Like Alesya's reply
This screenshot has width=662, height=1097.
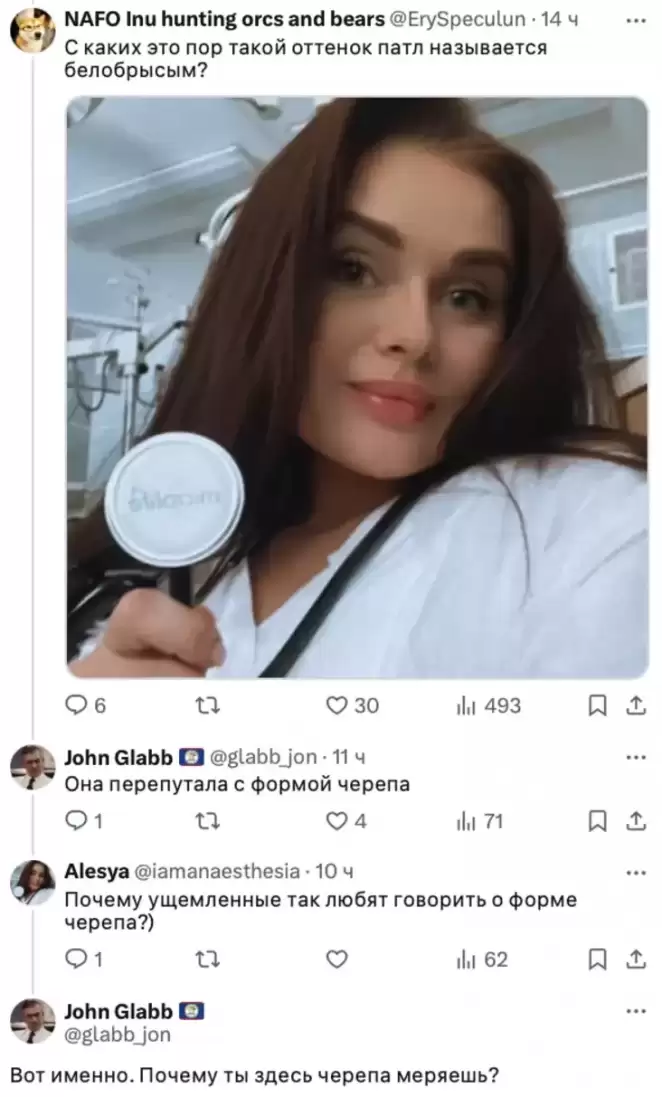point(338,960)
